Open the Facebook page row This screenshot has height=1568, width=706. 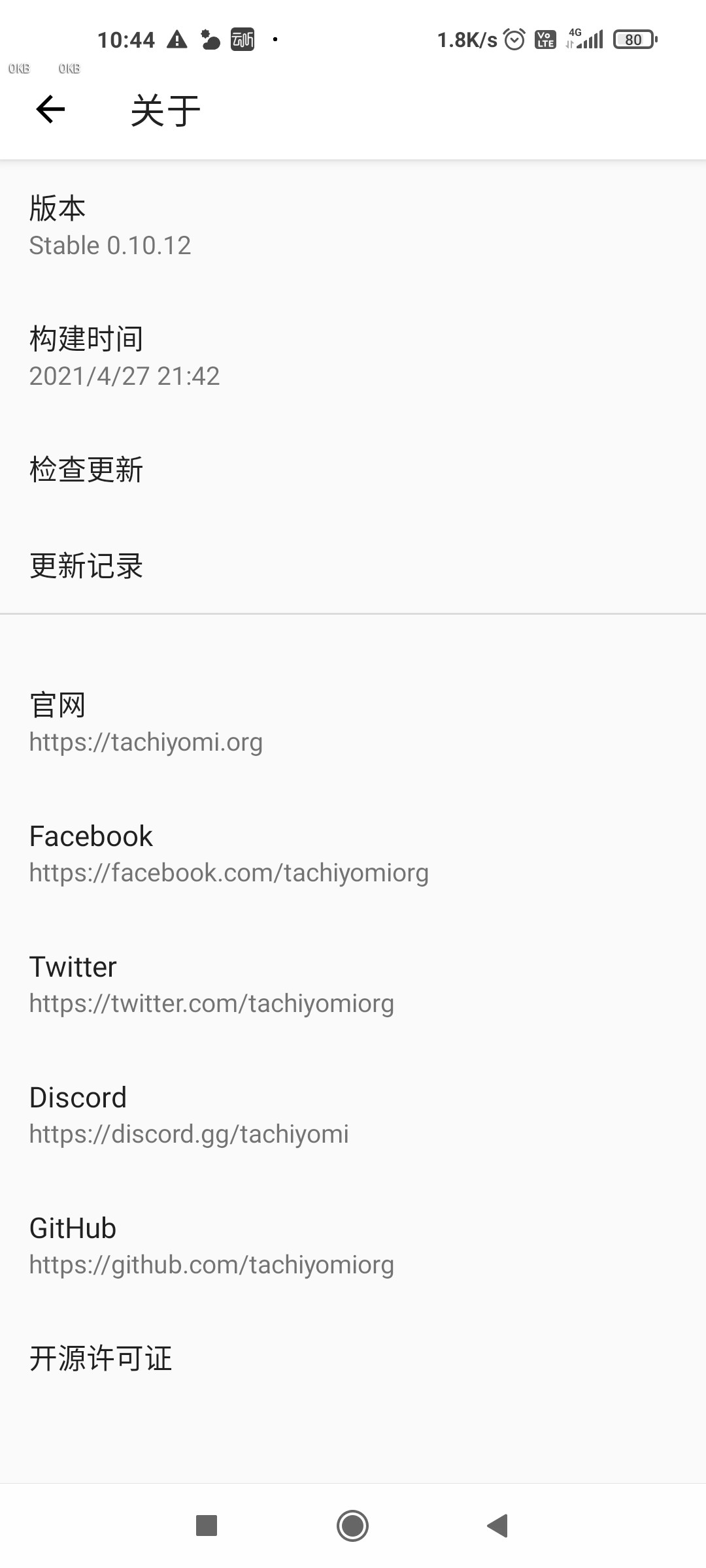(353, 853)
